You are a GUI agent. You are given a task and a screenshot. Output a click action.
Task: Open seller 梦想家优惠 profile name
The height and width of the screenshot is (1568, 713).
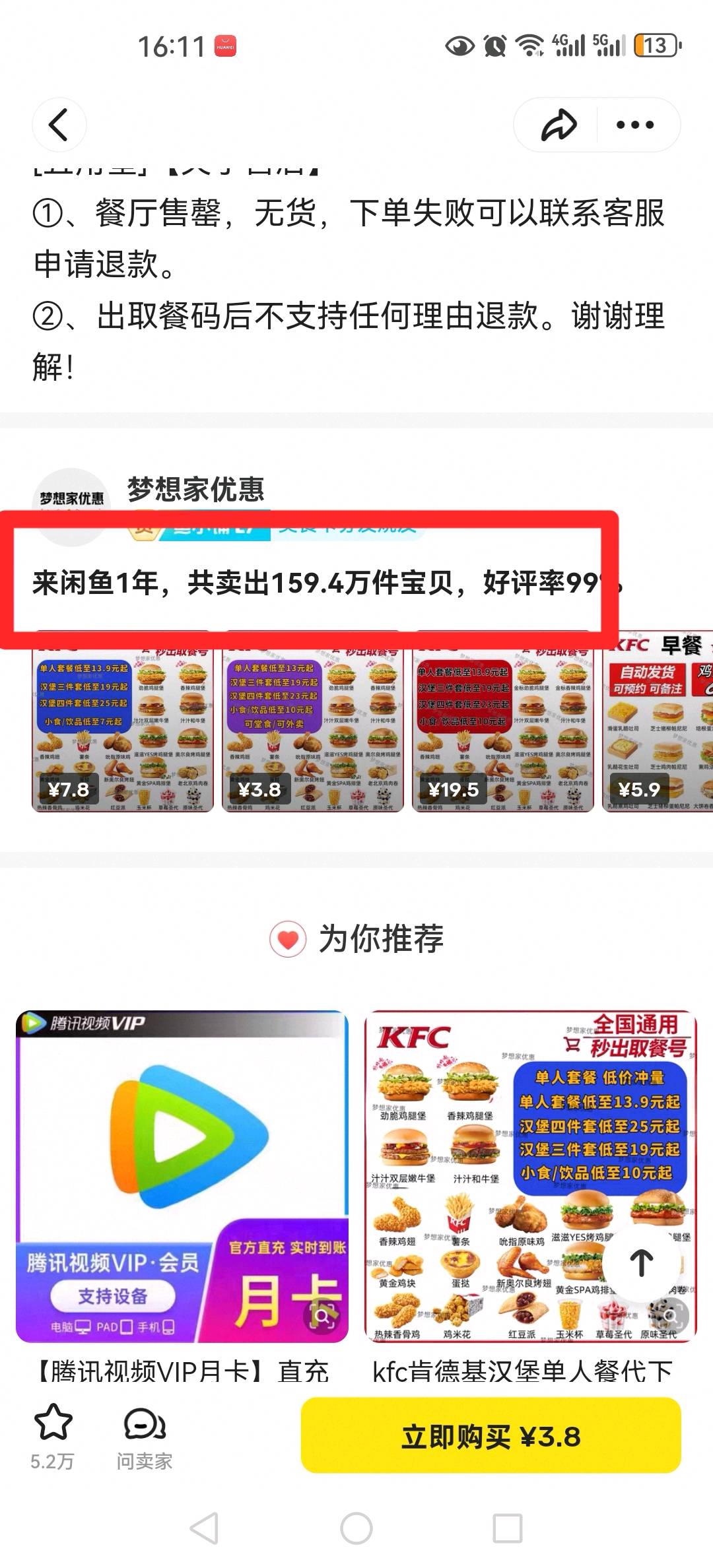pyautogui.click(x=195, y=490)
